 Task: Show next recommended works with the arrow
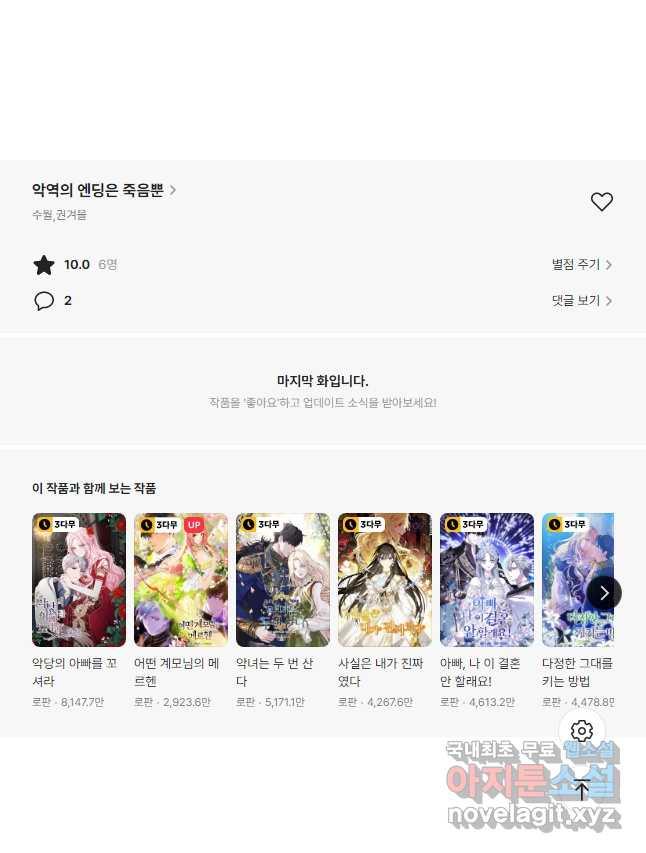604,593
